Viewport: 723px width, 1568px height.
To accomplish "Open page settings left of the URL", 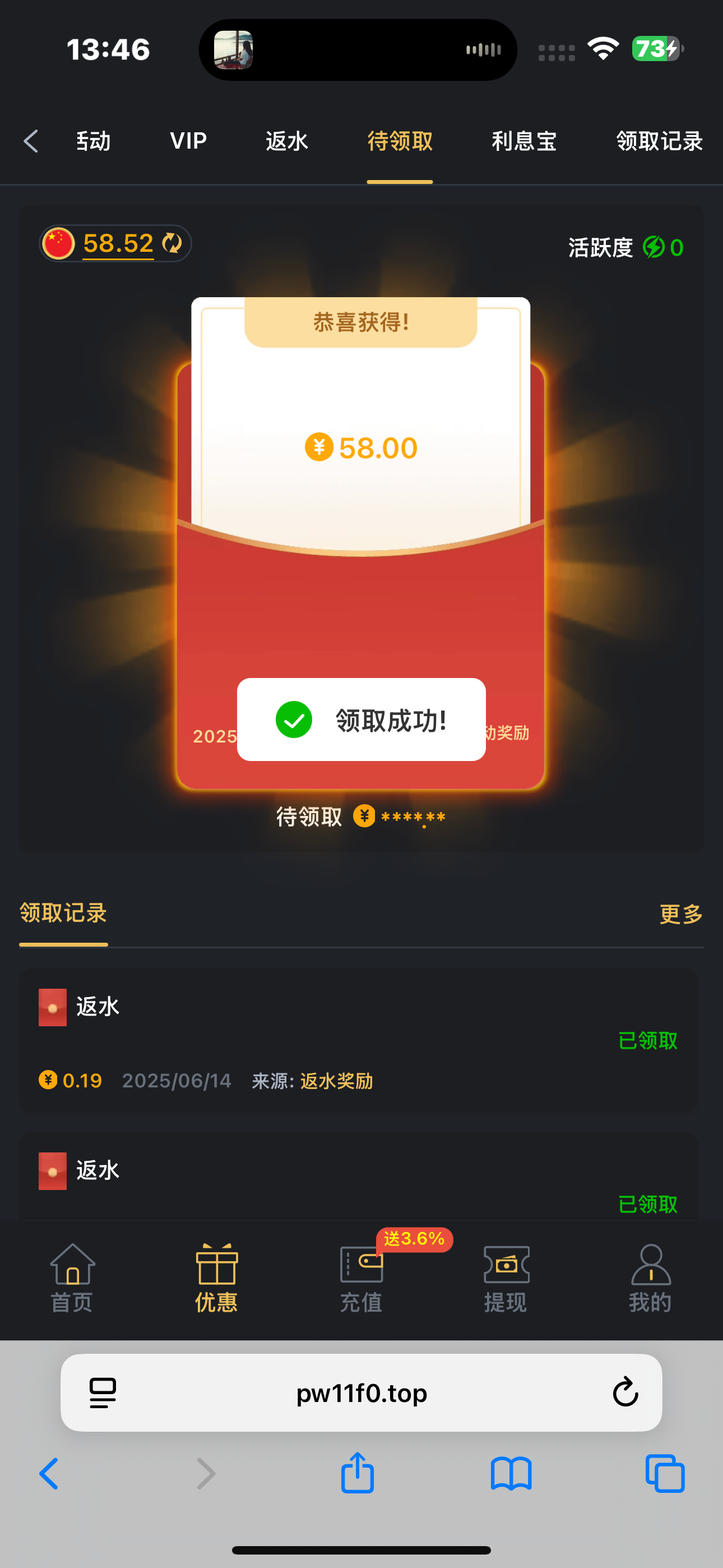I will (102, 1392).
